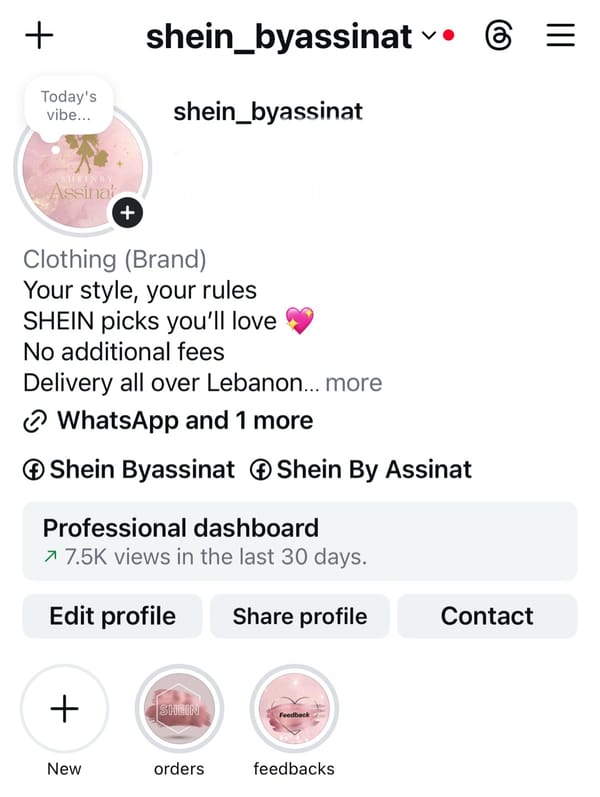Add a story with the profile picture plus

tap(127, 213)
